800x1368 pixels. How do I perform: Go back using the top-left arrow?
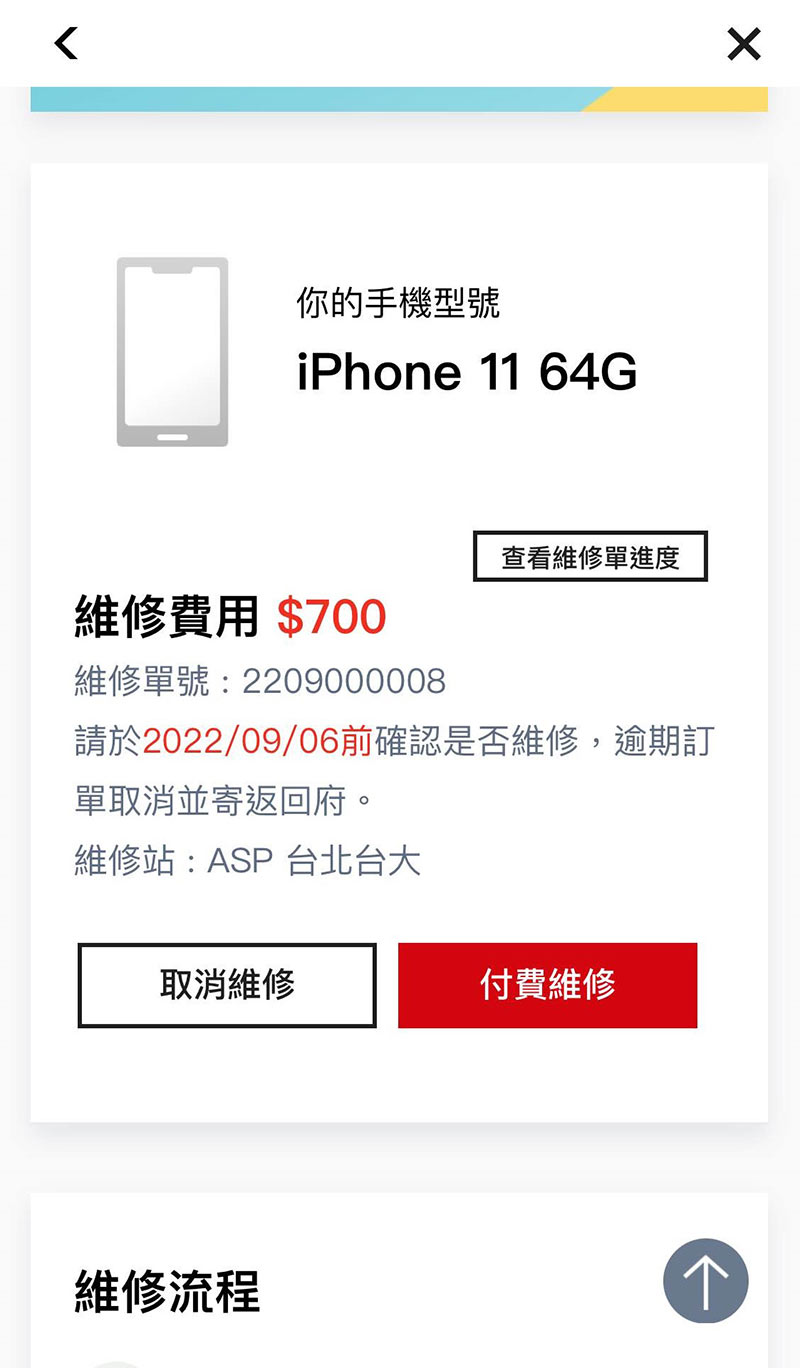66,43
